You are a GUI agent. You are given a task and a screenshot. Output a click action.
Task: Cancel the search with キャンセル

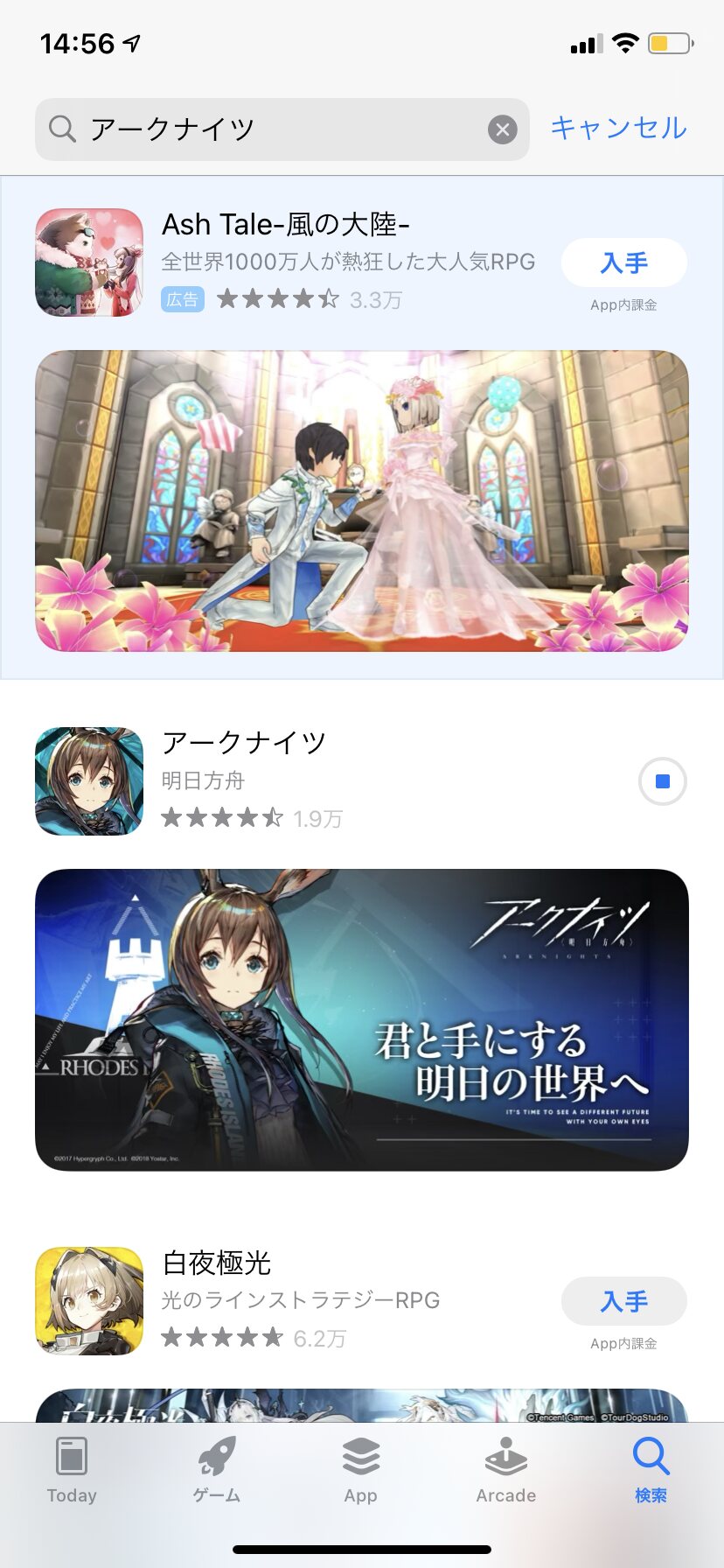618,128
